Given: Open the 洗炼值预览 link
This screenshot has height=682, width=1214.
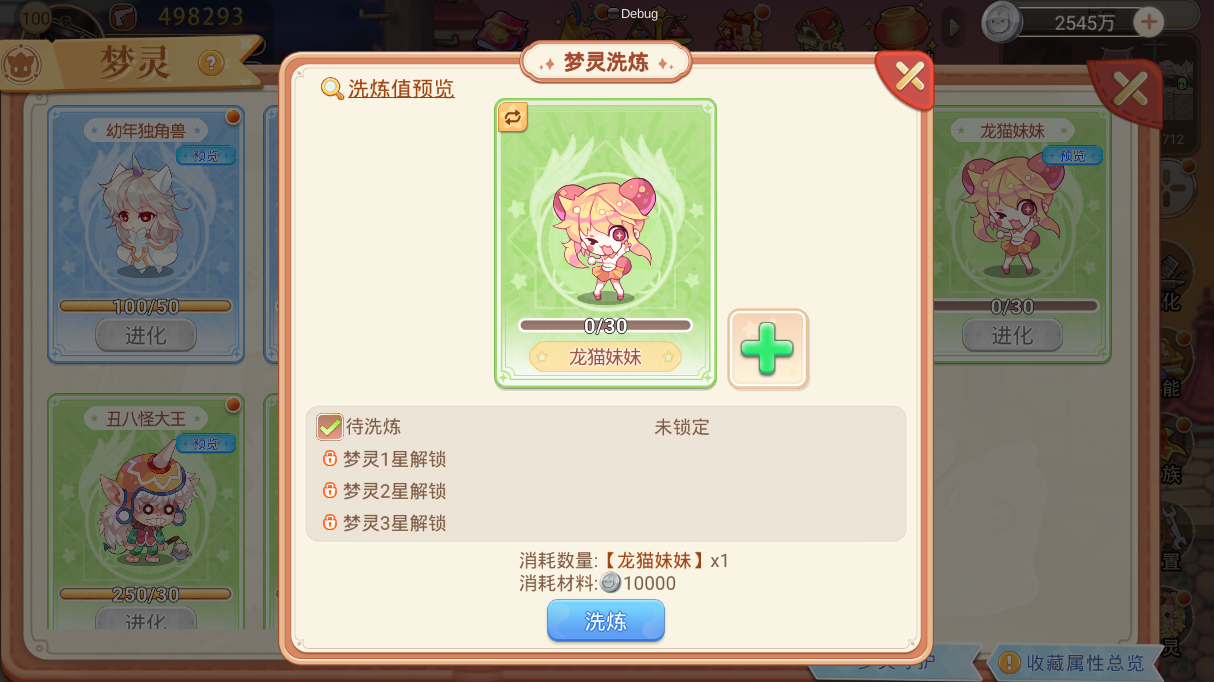Looking at the screenshot, I should click(400, 89).
